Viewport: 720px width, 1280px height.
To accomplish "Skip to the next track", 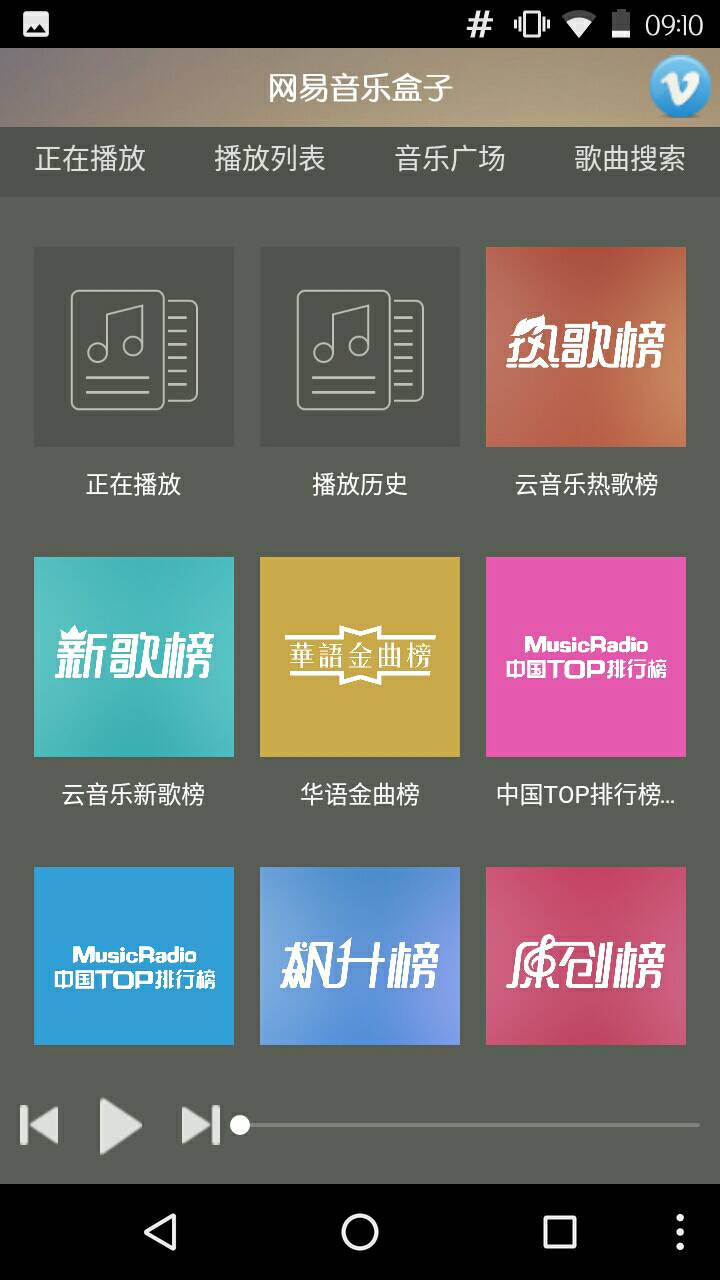I will click(x=197, y=1124).
